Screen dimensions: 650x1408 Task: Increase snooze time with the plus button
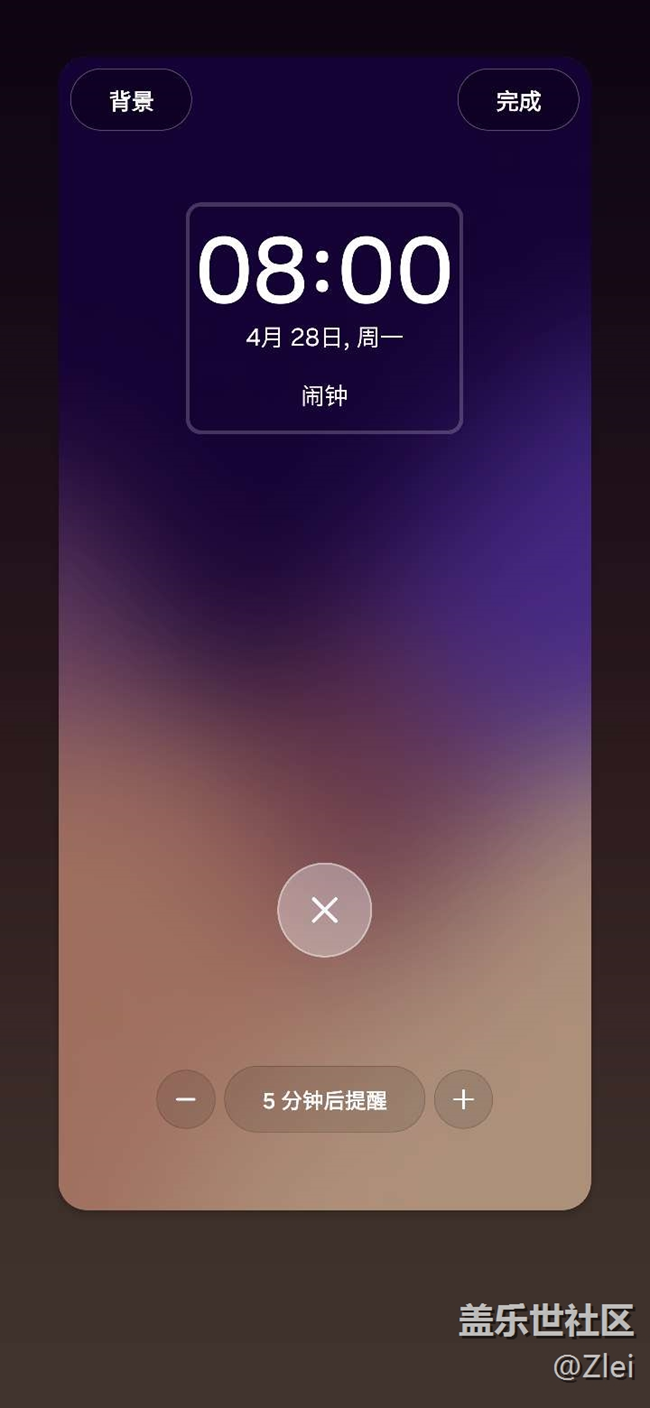pos(463,1099)
